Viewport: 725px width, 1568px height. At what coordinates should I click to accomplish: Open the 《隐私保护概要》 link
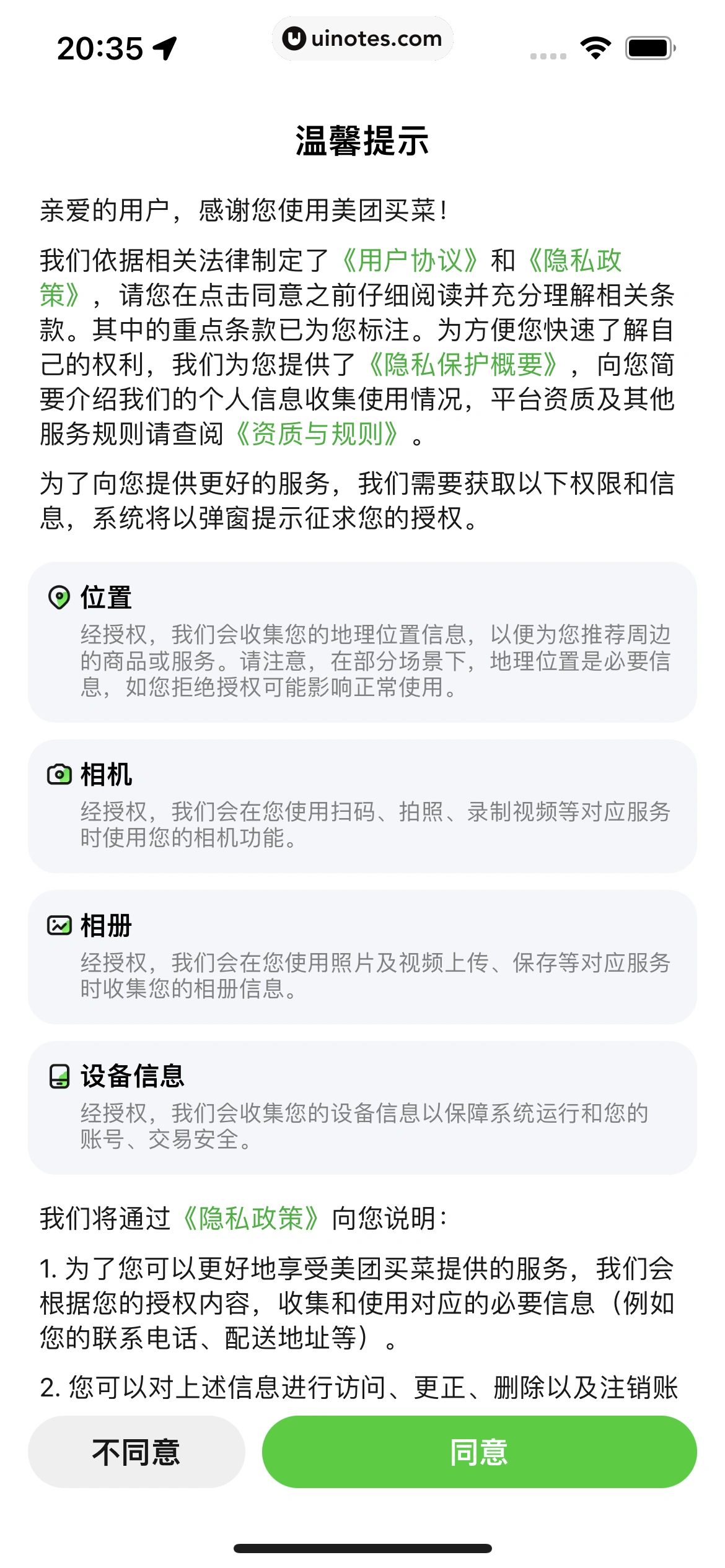462,365
